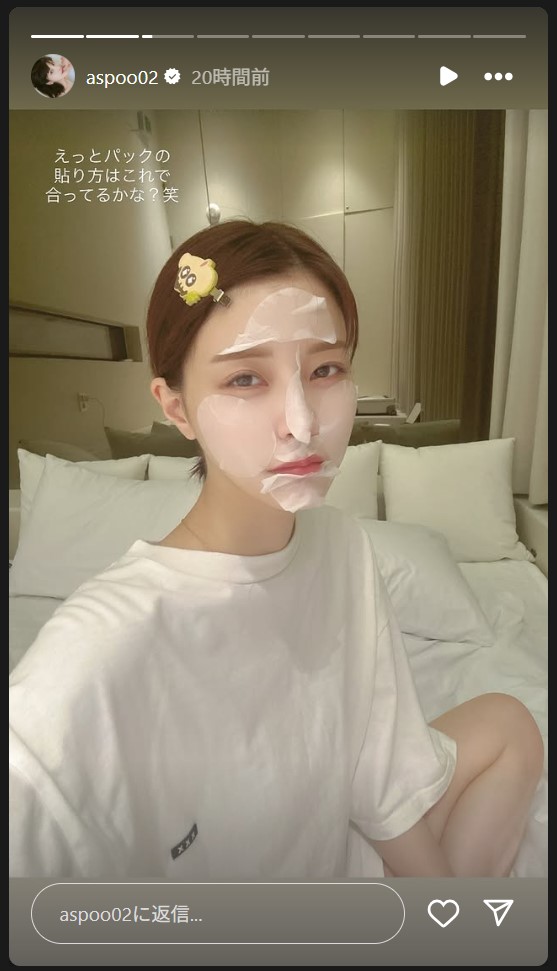
Task: Resume story playback
Action: (449, 76)
